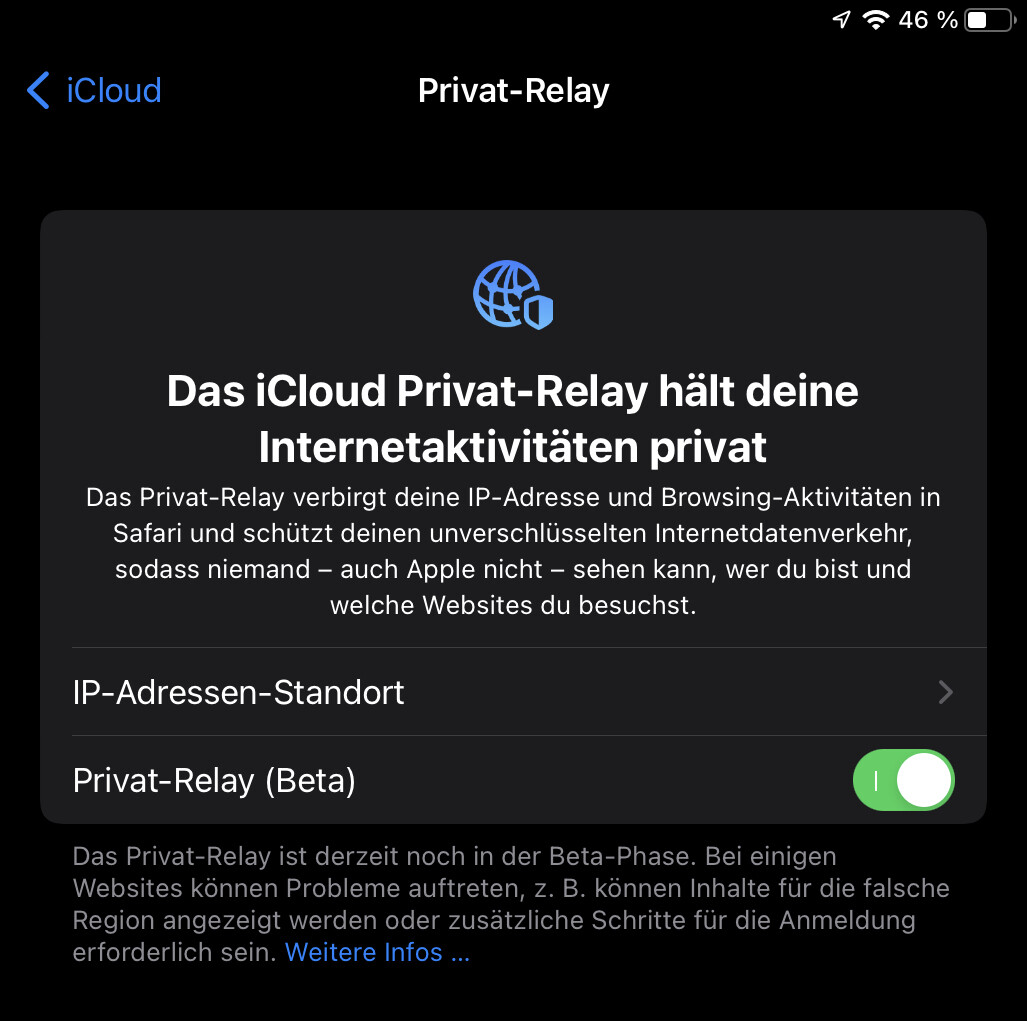Screen dimensions: 1027x1021
Task: Disable the Privat-Relay (Beta) switch
Action: click(903, 780)
